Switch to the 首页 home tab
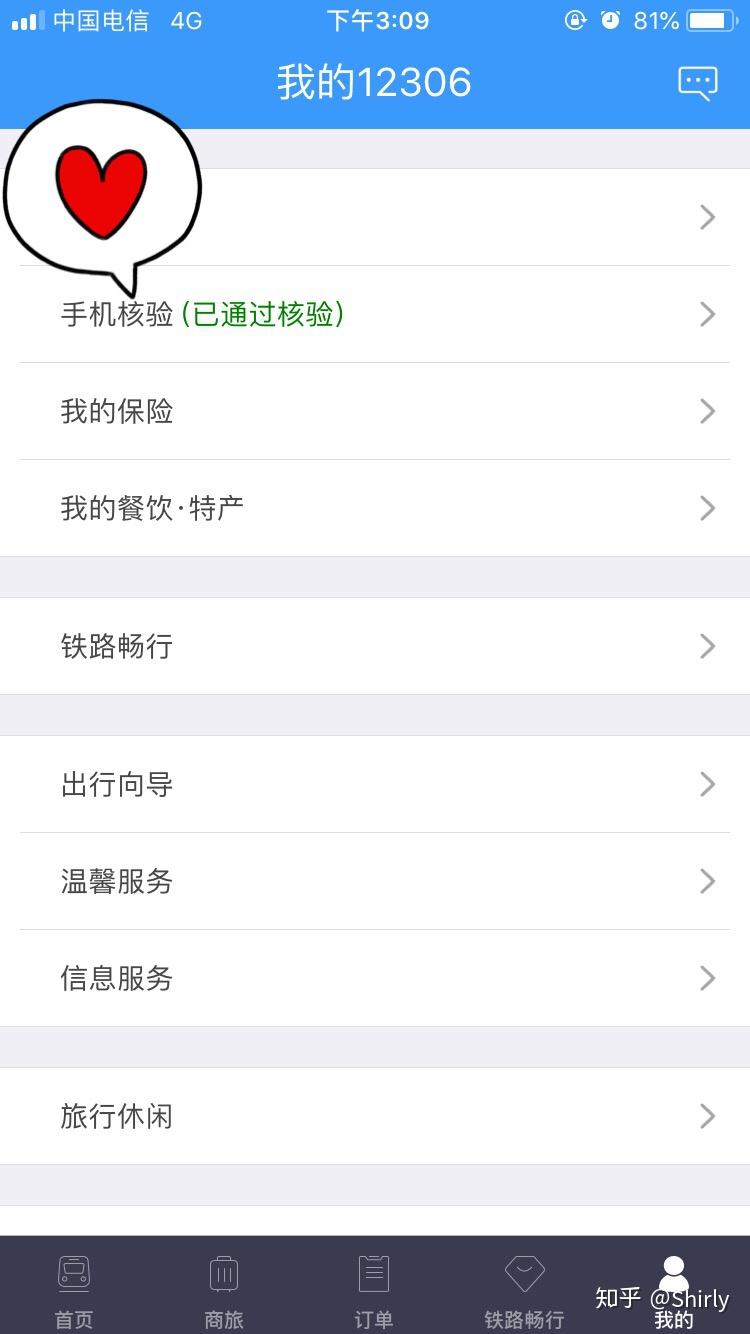750x1334 pixels. click(x=74, y=1290)
